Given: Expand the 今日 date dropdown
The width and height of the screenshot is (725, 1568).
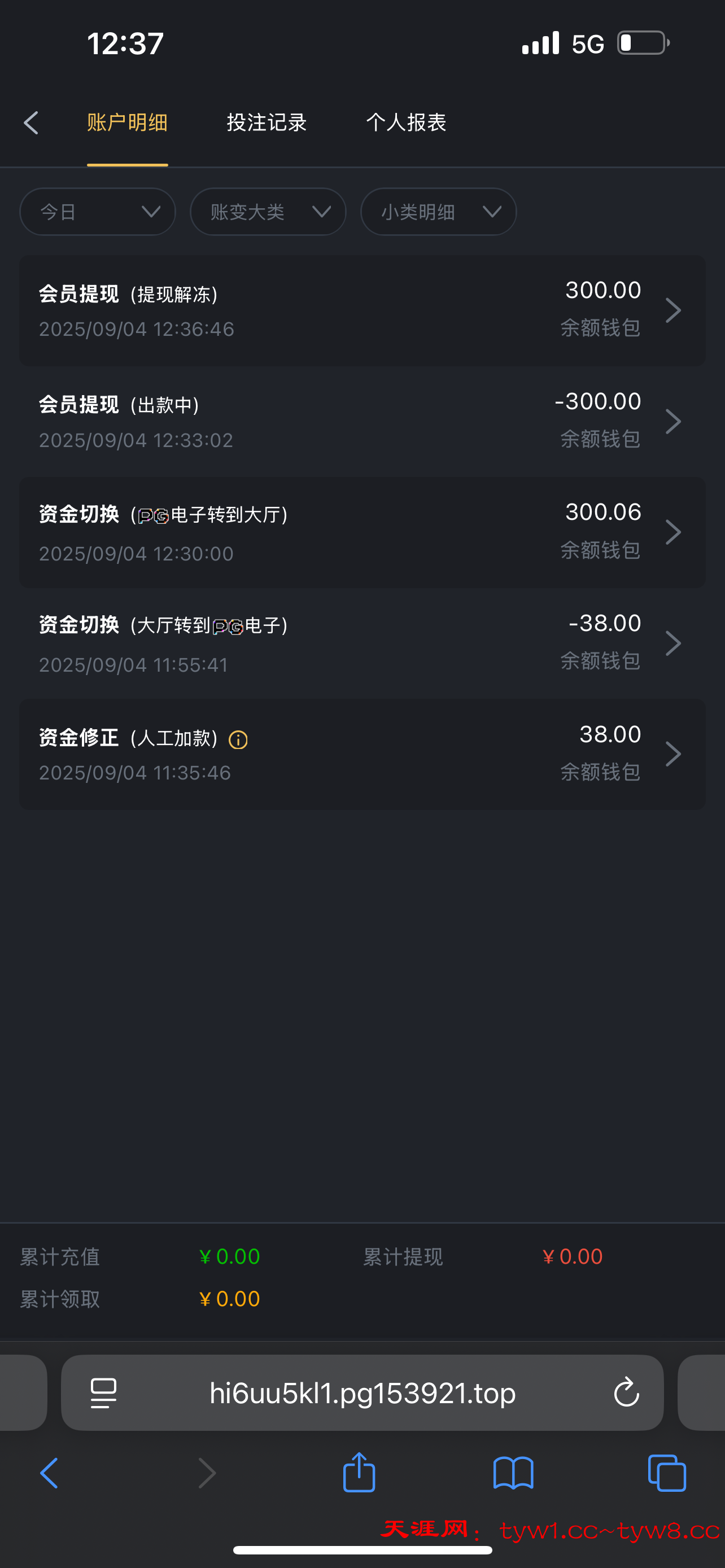Looking at the screenshot, I should pos(97,212).
